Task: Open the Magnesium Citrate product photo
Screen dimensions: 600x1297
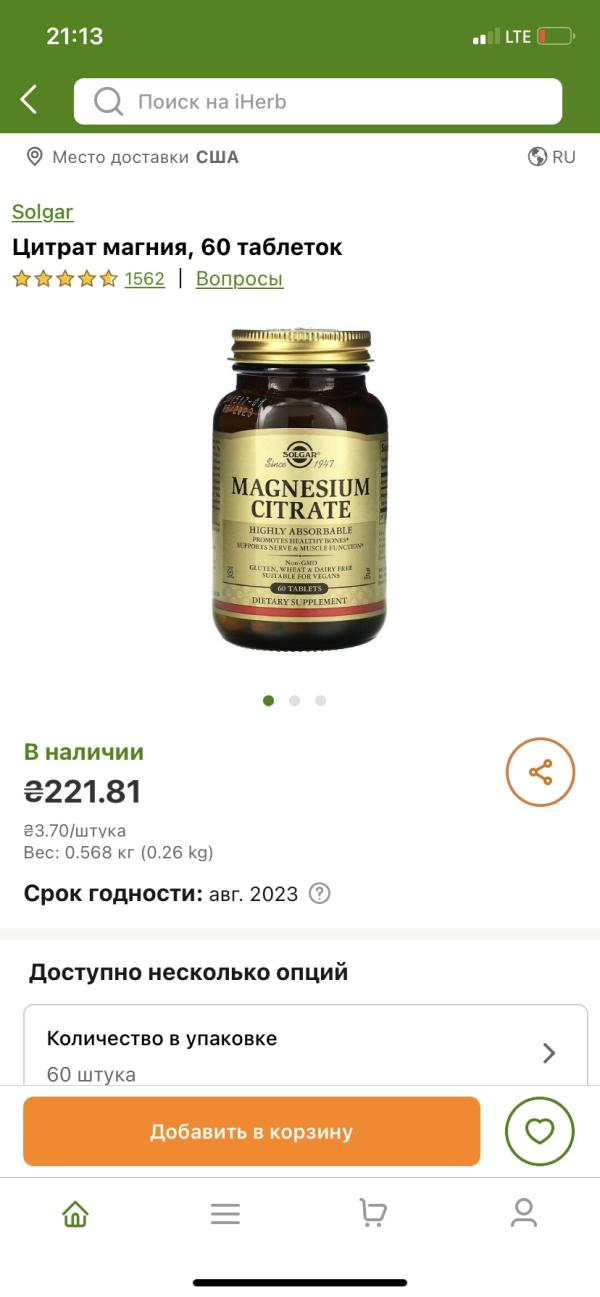Action: tap(300, 490)
